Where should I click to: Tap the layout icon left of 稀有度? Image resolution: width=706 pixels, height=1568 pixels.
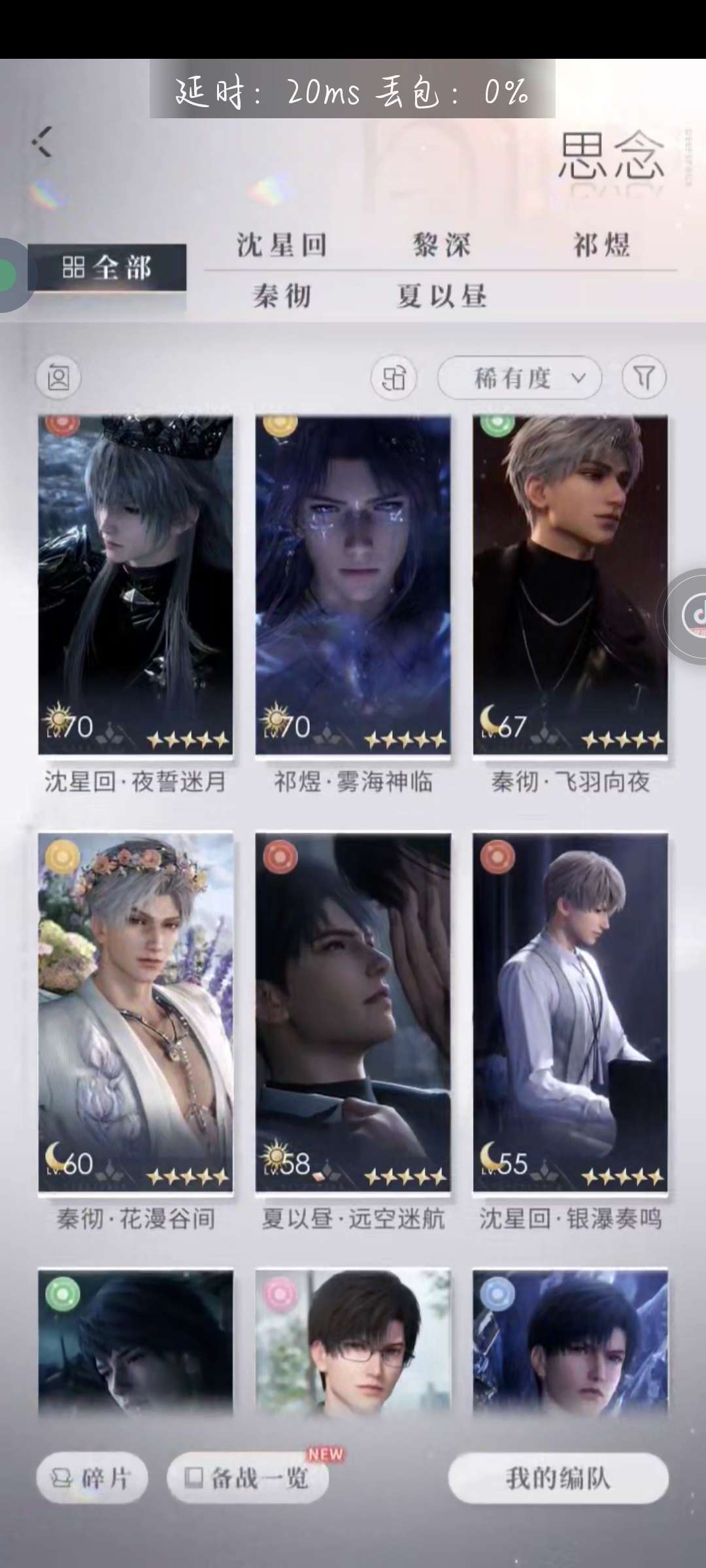(394, 378)
